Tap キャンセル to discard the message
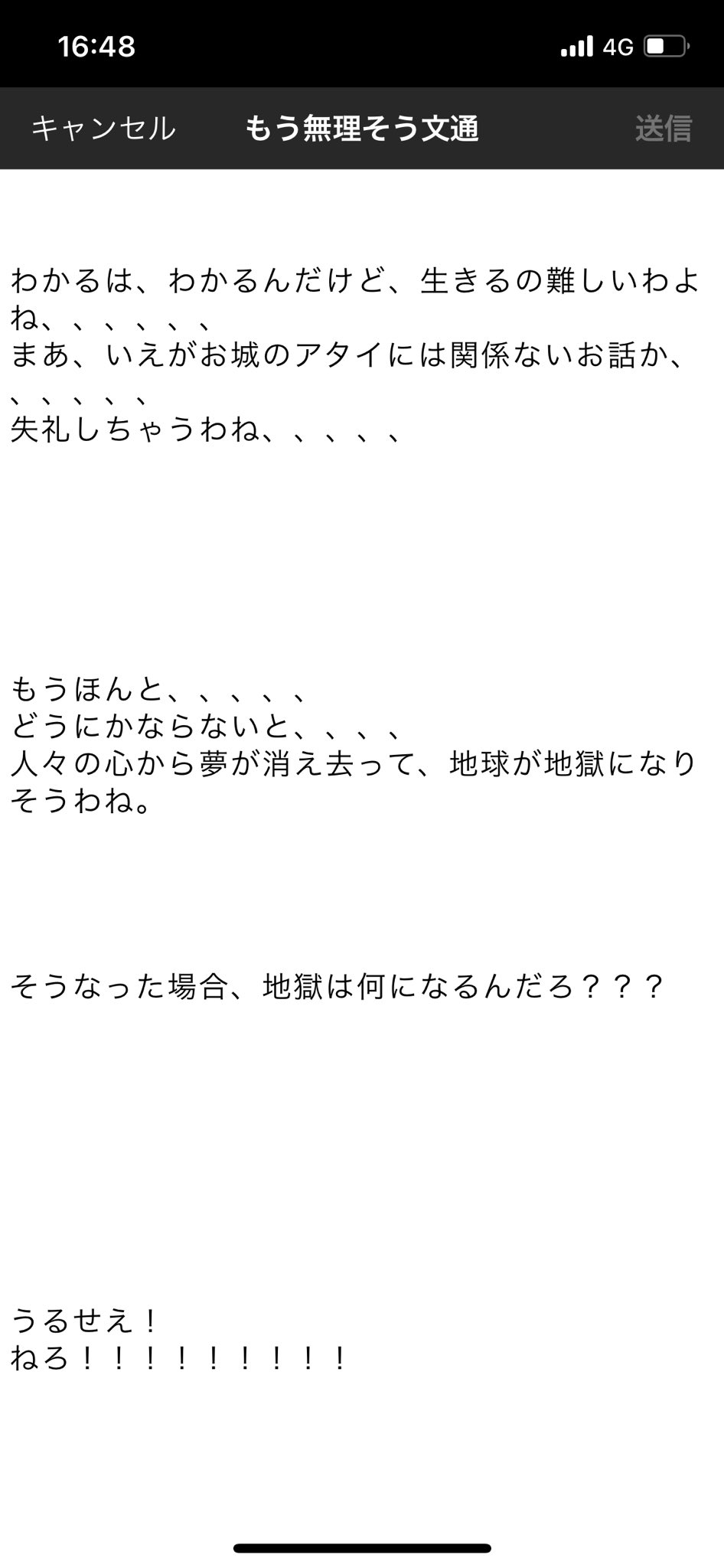This screenshot has height=1568, width=724. tap(103, 128)
